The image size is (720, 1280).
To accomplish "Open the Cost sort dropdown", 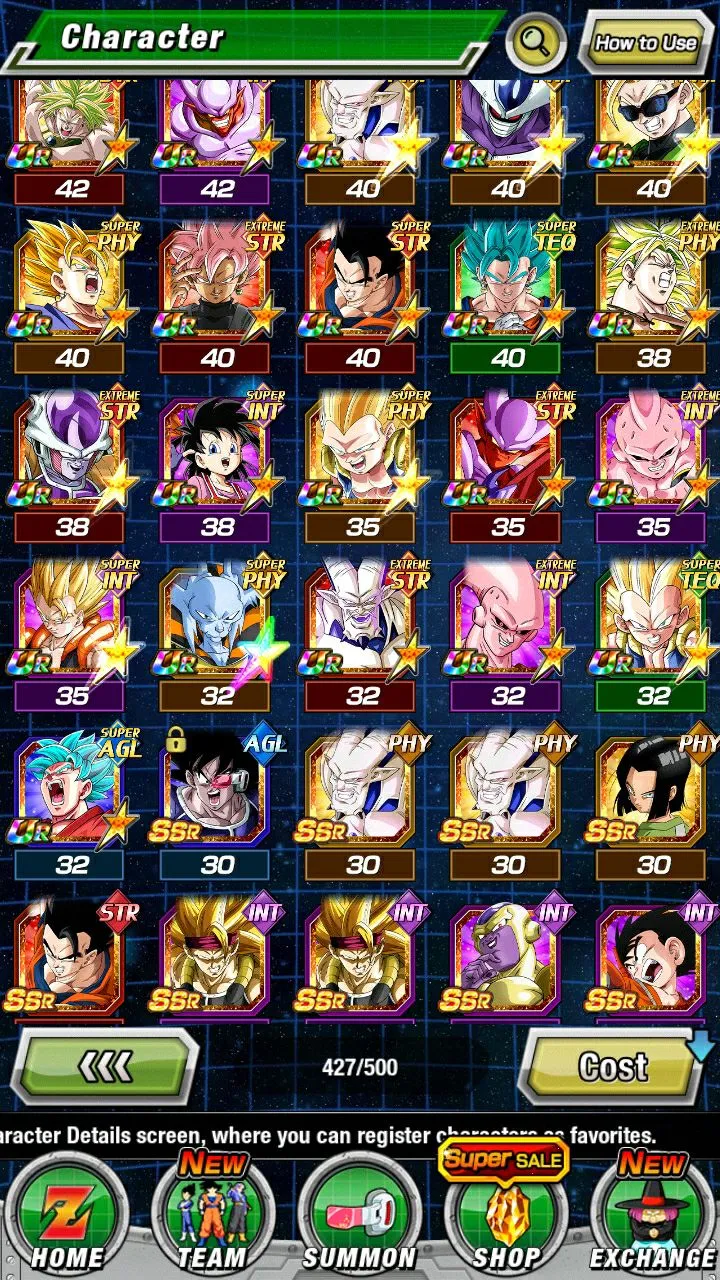I will click(614, 1067).
